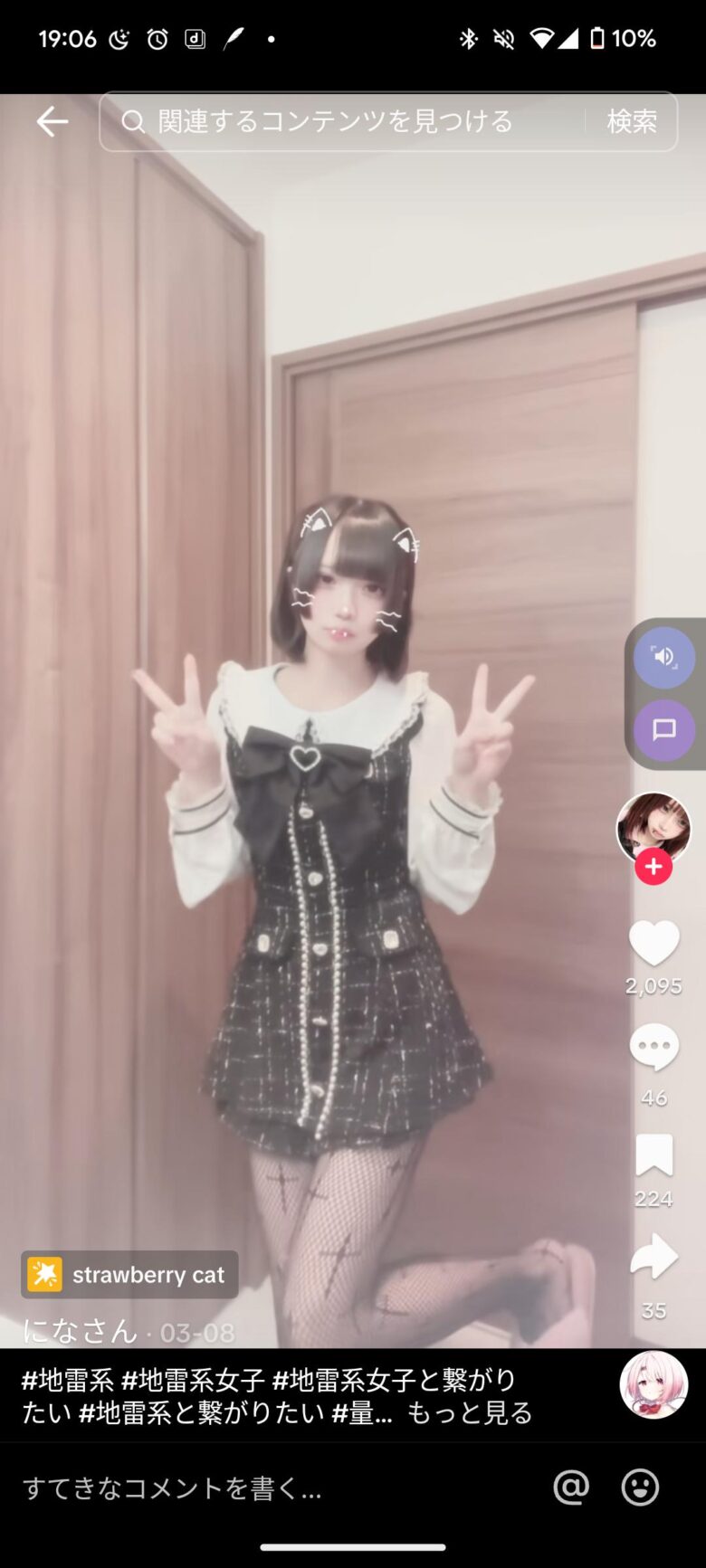Screen dimensions: 706x1568
Task: Write a comment in the text field
Action: click(x=272, y=1487)
